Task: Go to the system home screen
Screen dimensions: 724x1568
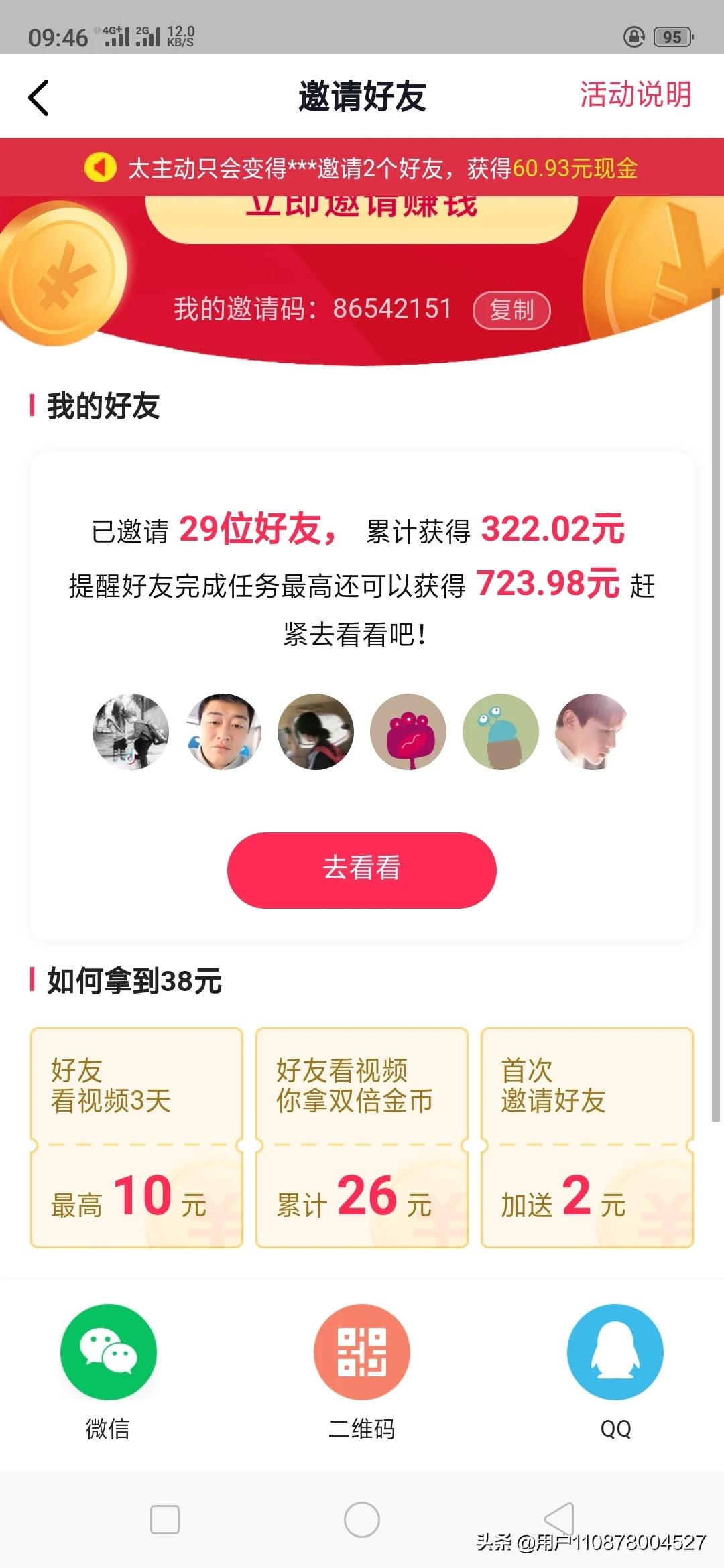Action: click(x=361, y=1520)
